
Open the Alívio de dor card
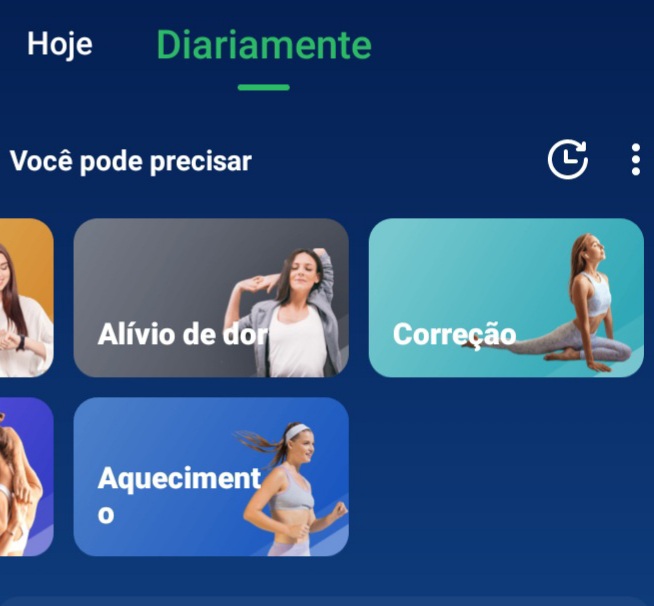point(211,298)
